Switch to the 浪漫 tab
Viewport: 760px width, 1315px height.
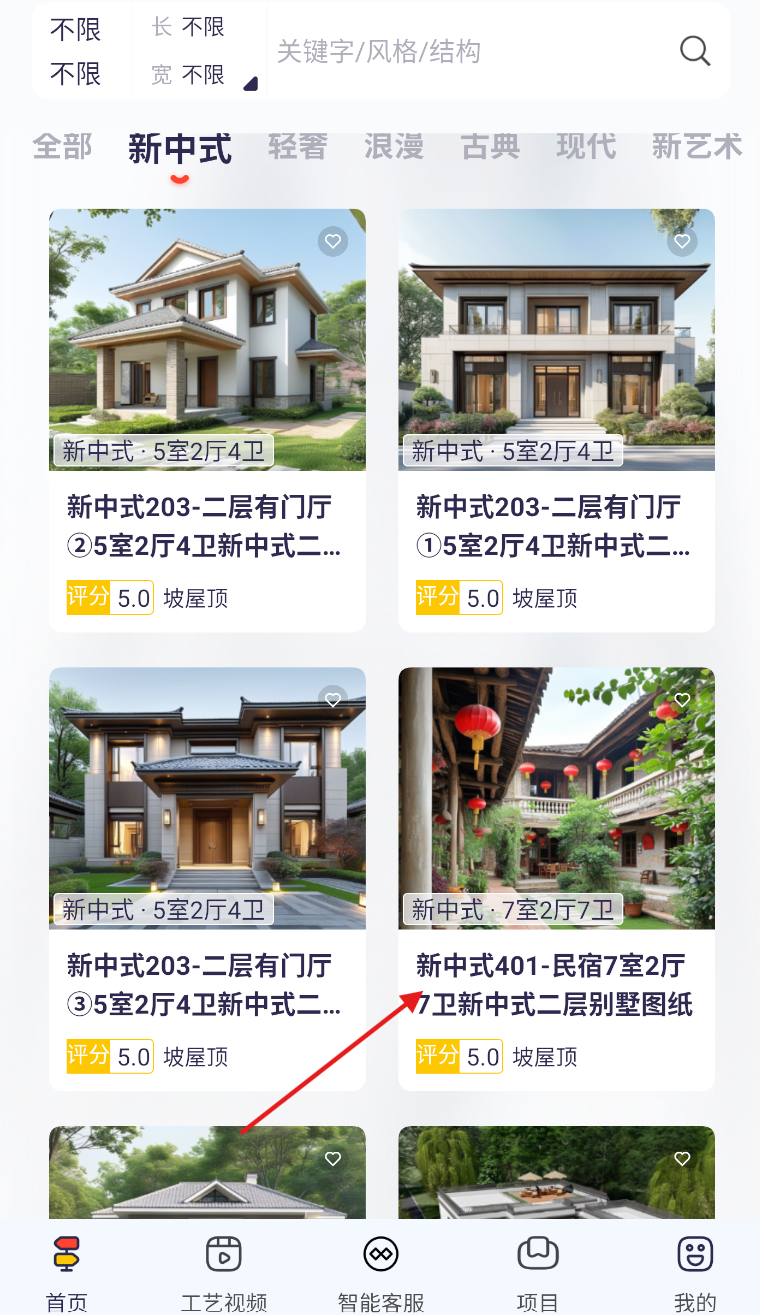[394, 147]
